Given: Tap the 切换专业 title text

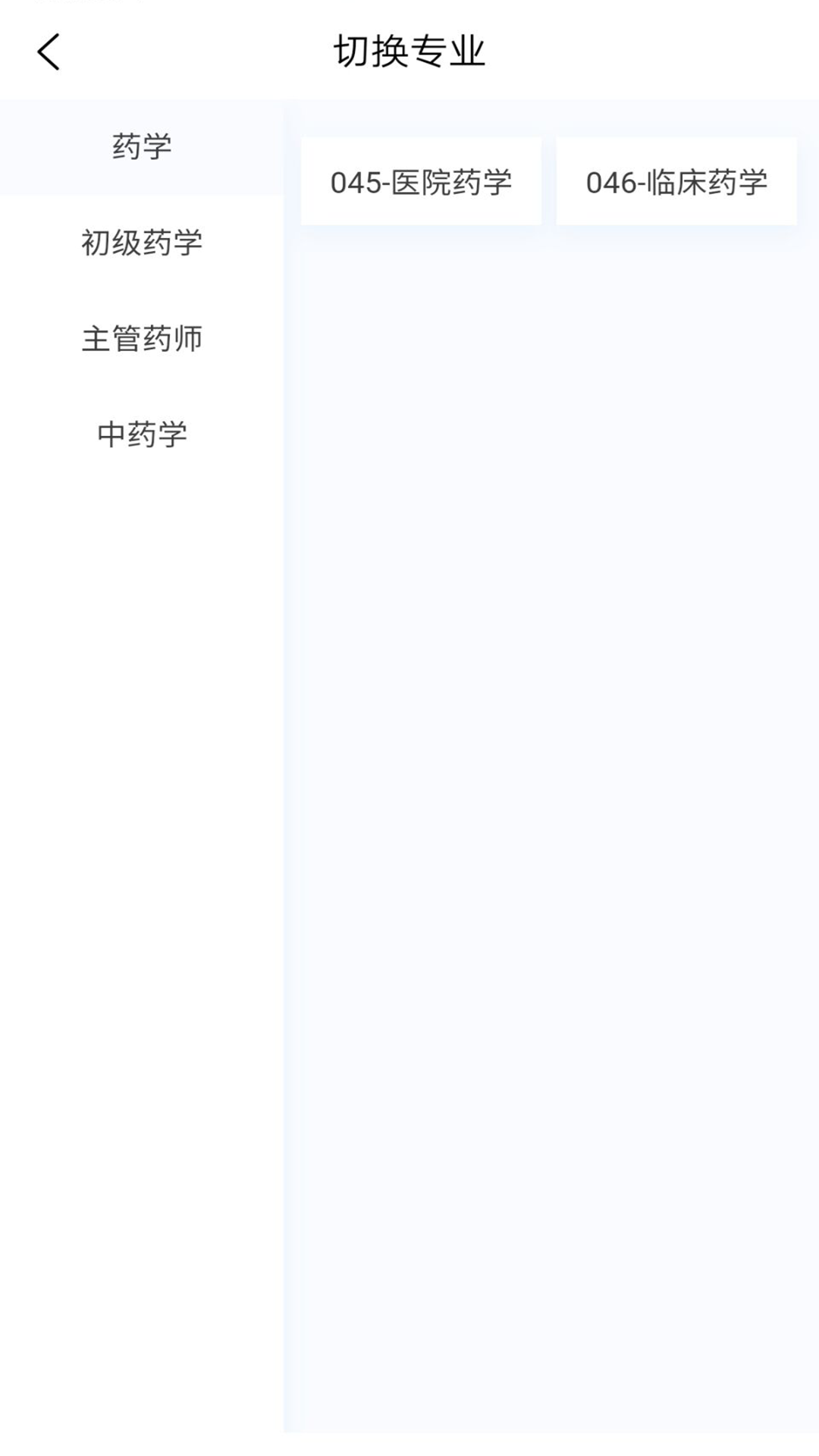Looking at the screenshot, I should click(x=409, y=50).
